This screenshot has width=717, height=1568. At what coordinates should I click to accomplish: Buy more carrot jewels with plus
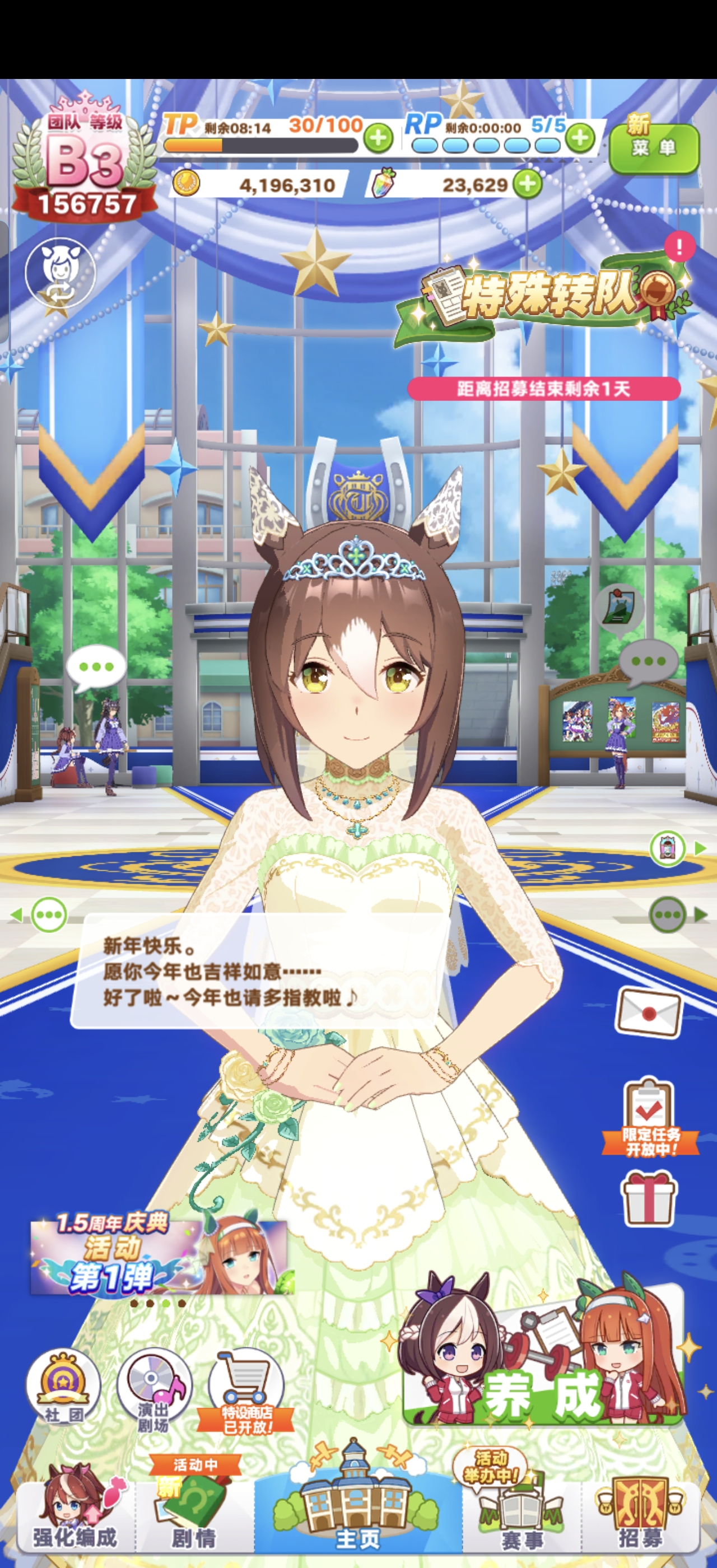point(527,184)
